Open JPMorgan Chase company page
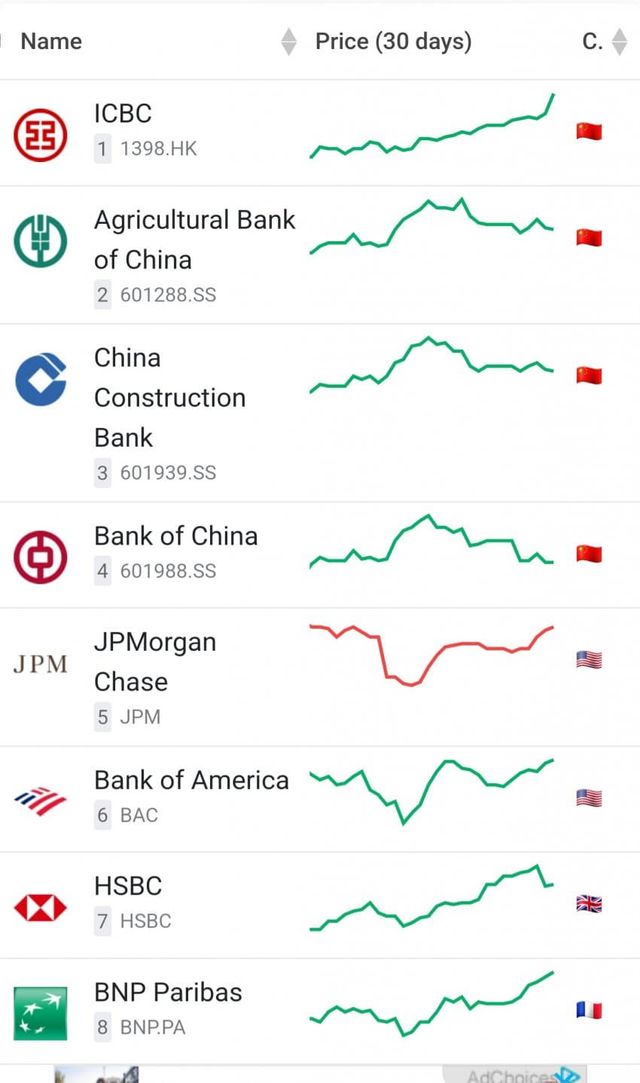This screenshot has height=1083, width=640. [154, 661]
